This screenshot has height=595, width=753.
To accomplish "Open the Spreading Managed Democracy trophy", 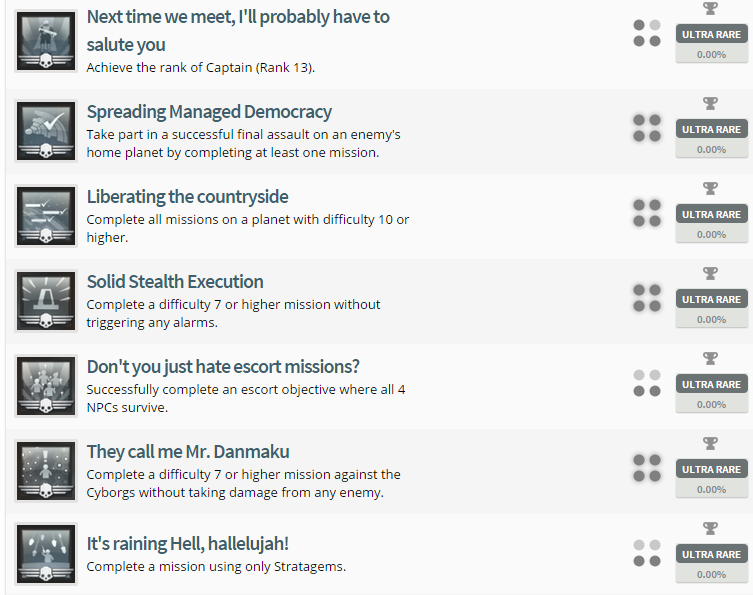I will click(x=209, y=112).
